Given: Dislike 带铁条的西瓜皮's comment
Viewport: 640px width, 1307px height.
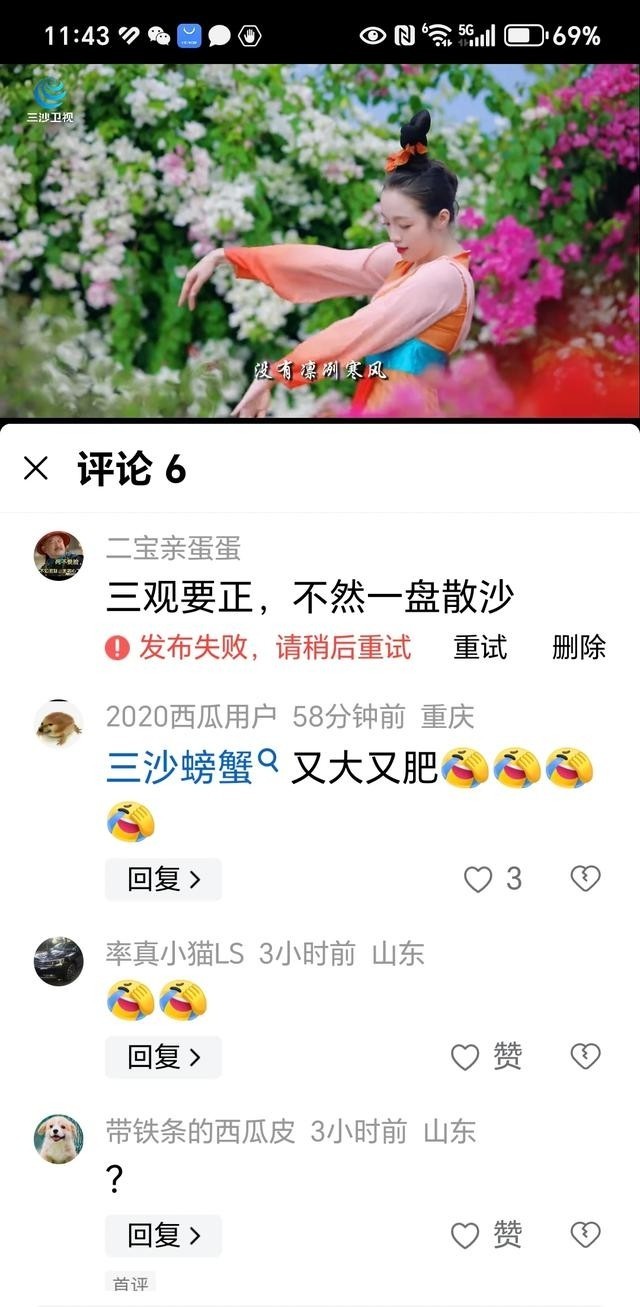Looking at the screenshot, I should pyautogui.click(x=585, y=1236).
